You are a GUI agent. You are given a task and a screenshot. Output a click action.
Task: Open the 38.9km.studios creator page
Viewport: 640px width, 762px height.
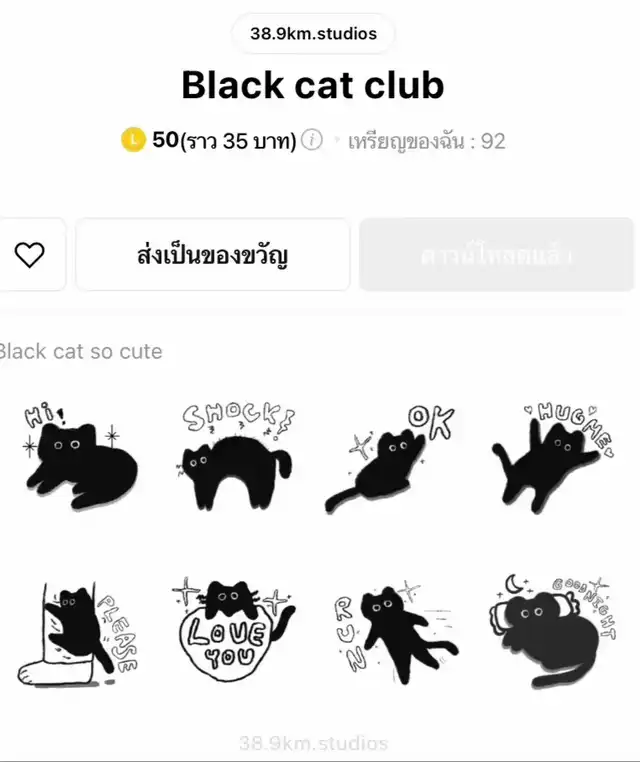[313, 34]
